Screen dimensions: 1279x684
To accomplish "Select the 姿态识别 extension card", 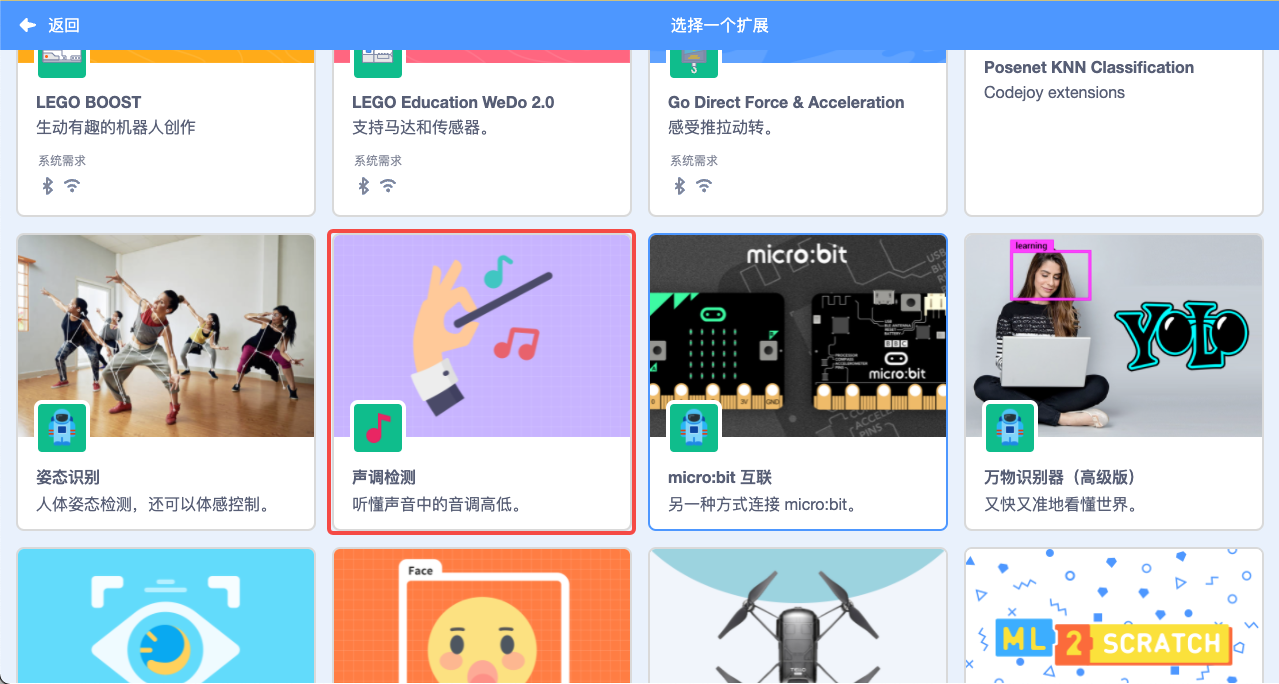I will pyautogui.click(x=166, y=381).
